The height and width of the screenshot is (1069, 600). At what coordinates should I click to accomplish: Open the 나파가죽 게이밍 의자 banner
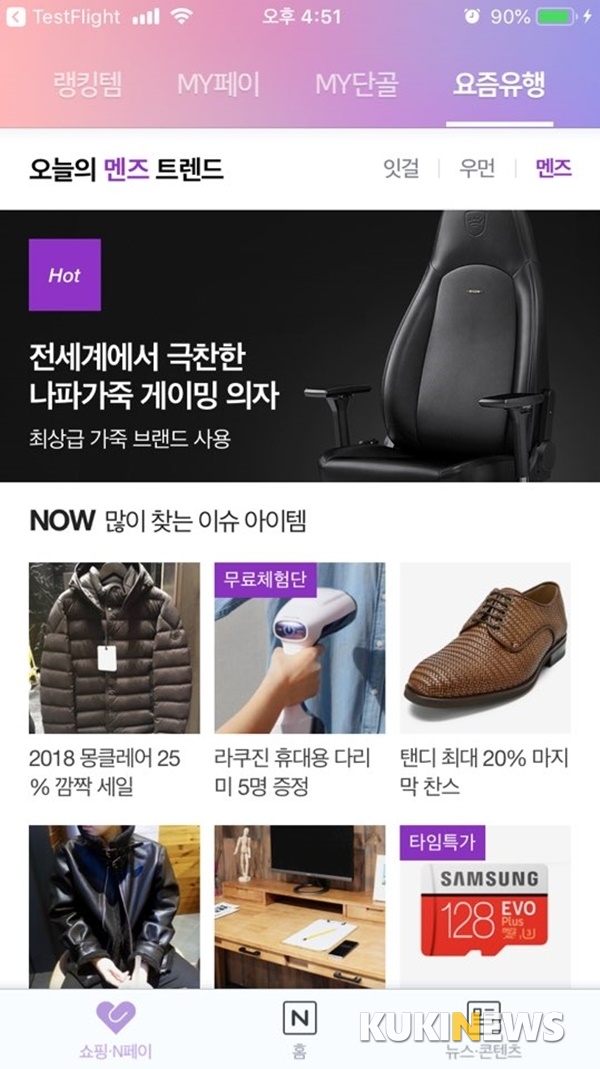(x=300, y=345)
